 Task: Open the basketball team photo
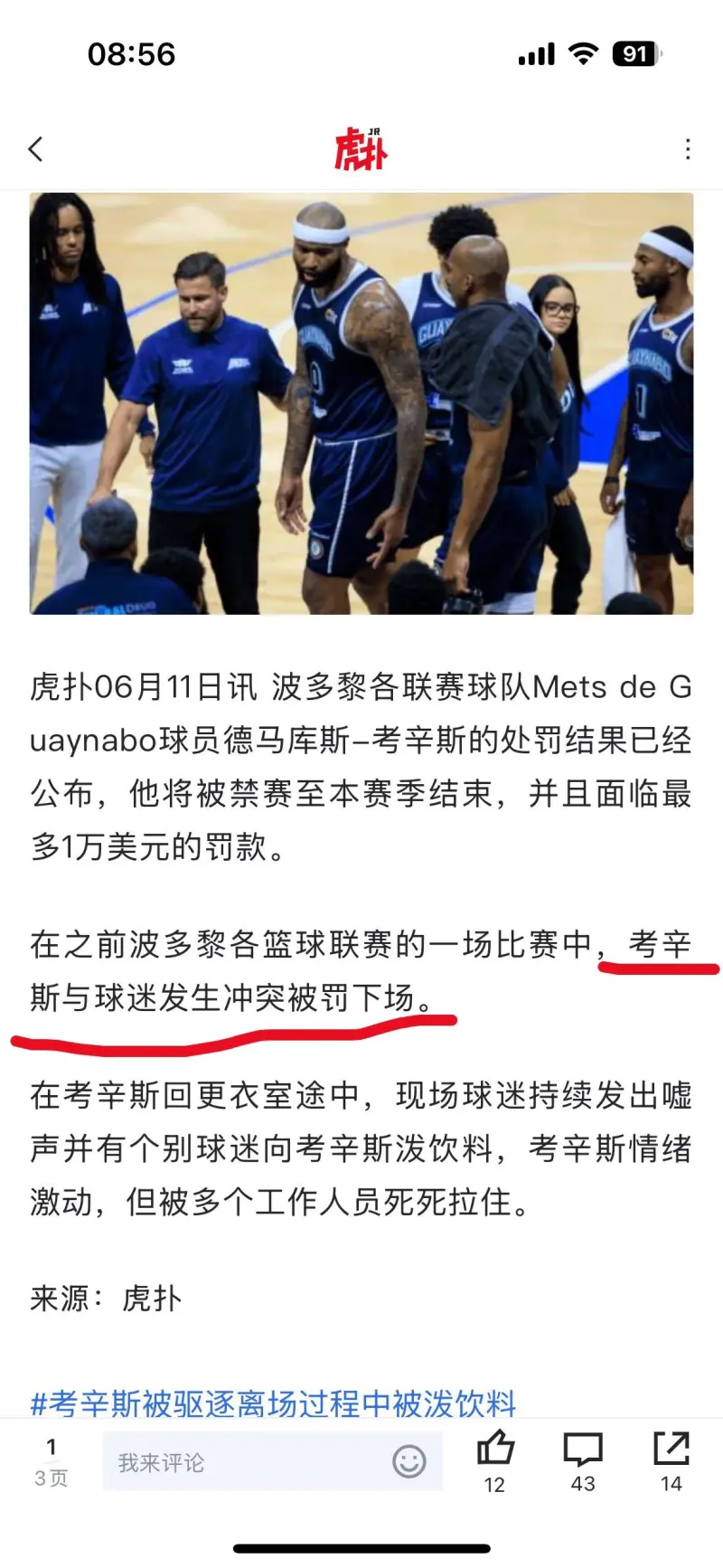[x=361, y=403]
